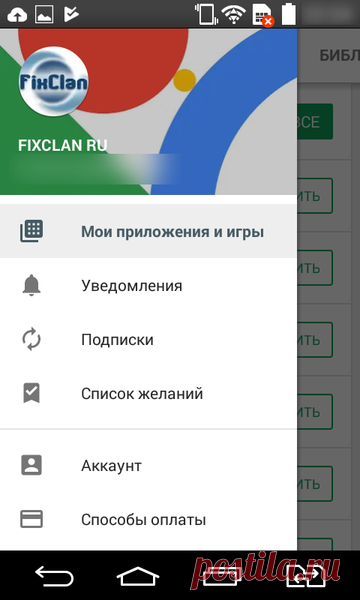Image resolution: width=360 pixels, height=600 pixels.
Task: Tap the FixClan account avatar
Action: point(54,82)
